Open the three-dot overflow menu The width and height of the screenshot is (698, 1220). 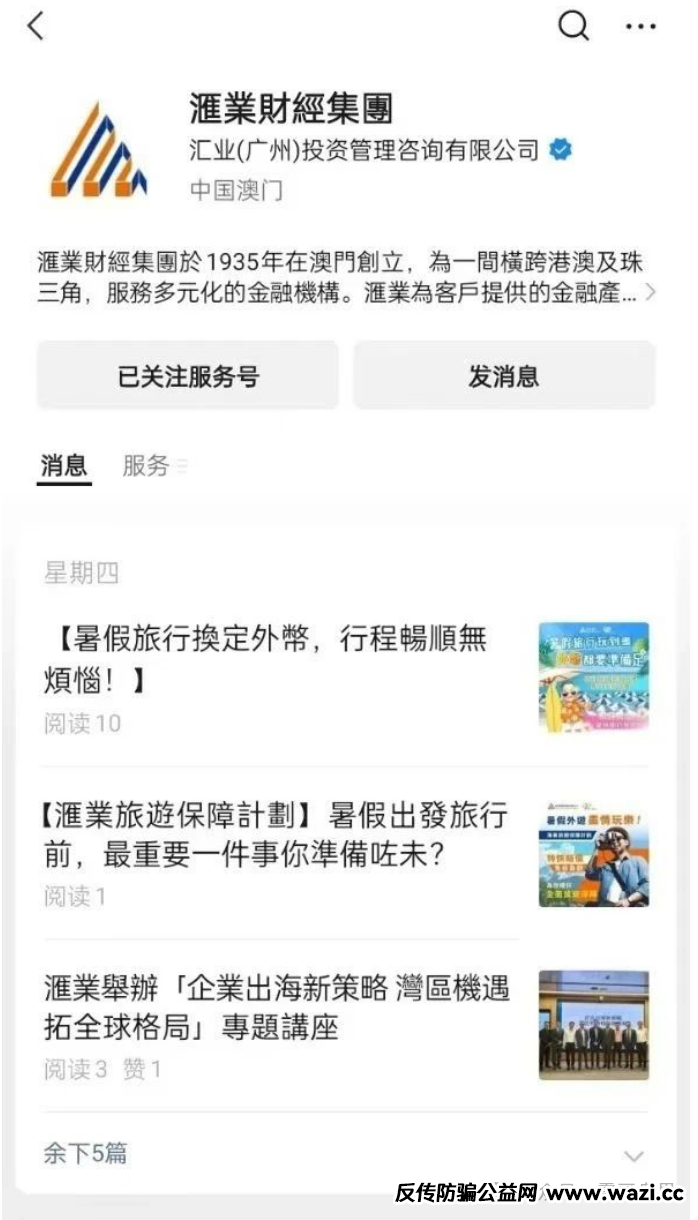click(x=640, y=27)
